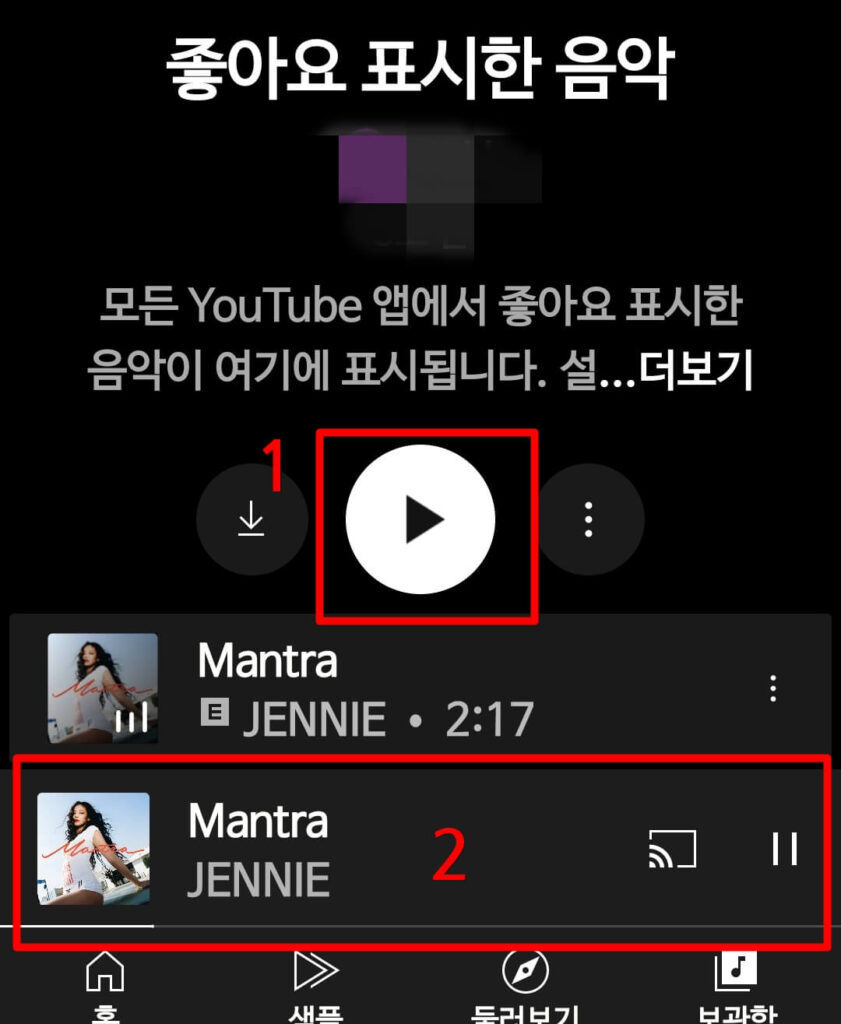Tap the JENNIE artist name in mini player
The image size is (841, 1024).
tap(257, 879)
